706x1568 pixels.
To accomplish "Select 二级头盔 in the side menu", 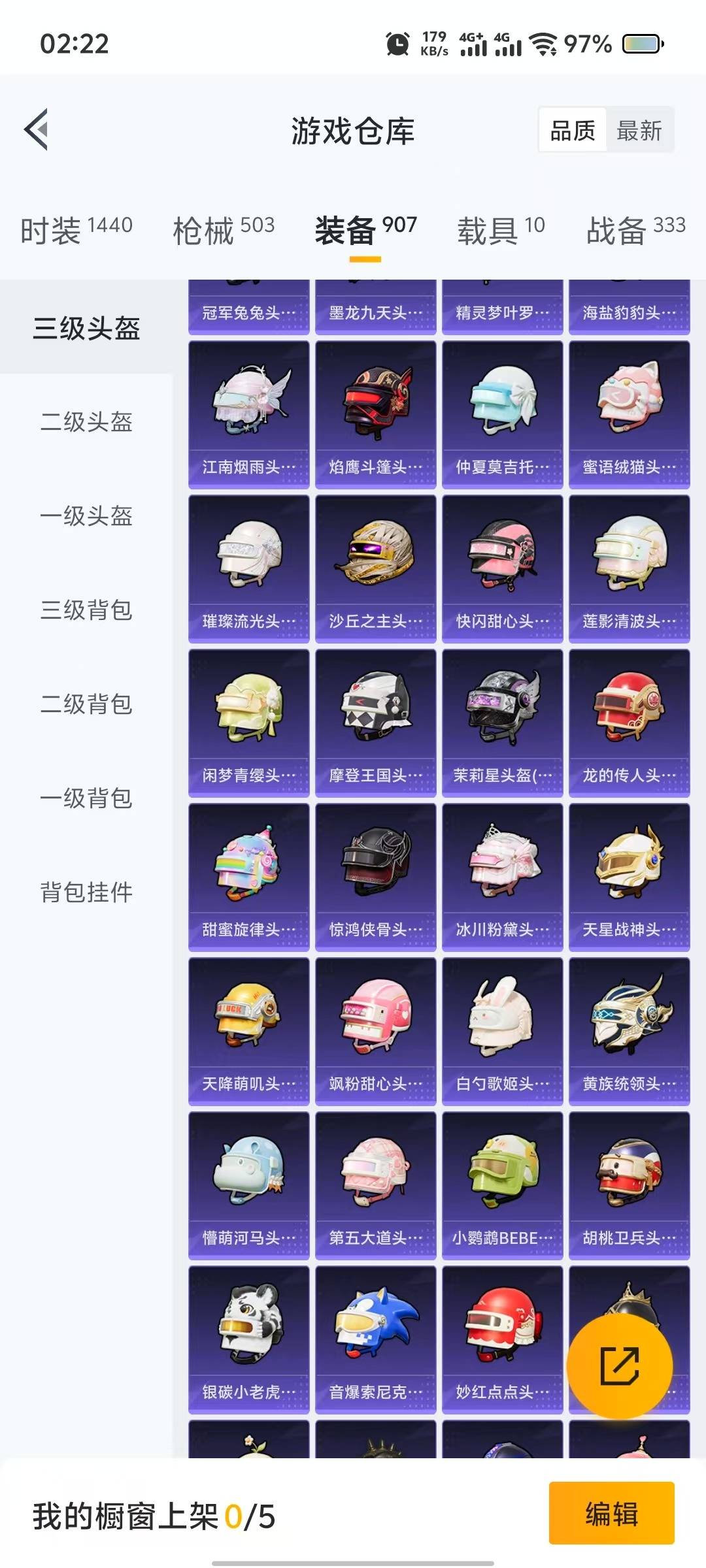I will [x=86, y=422].
